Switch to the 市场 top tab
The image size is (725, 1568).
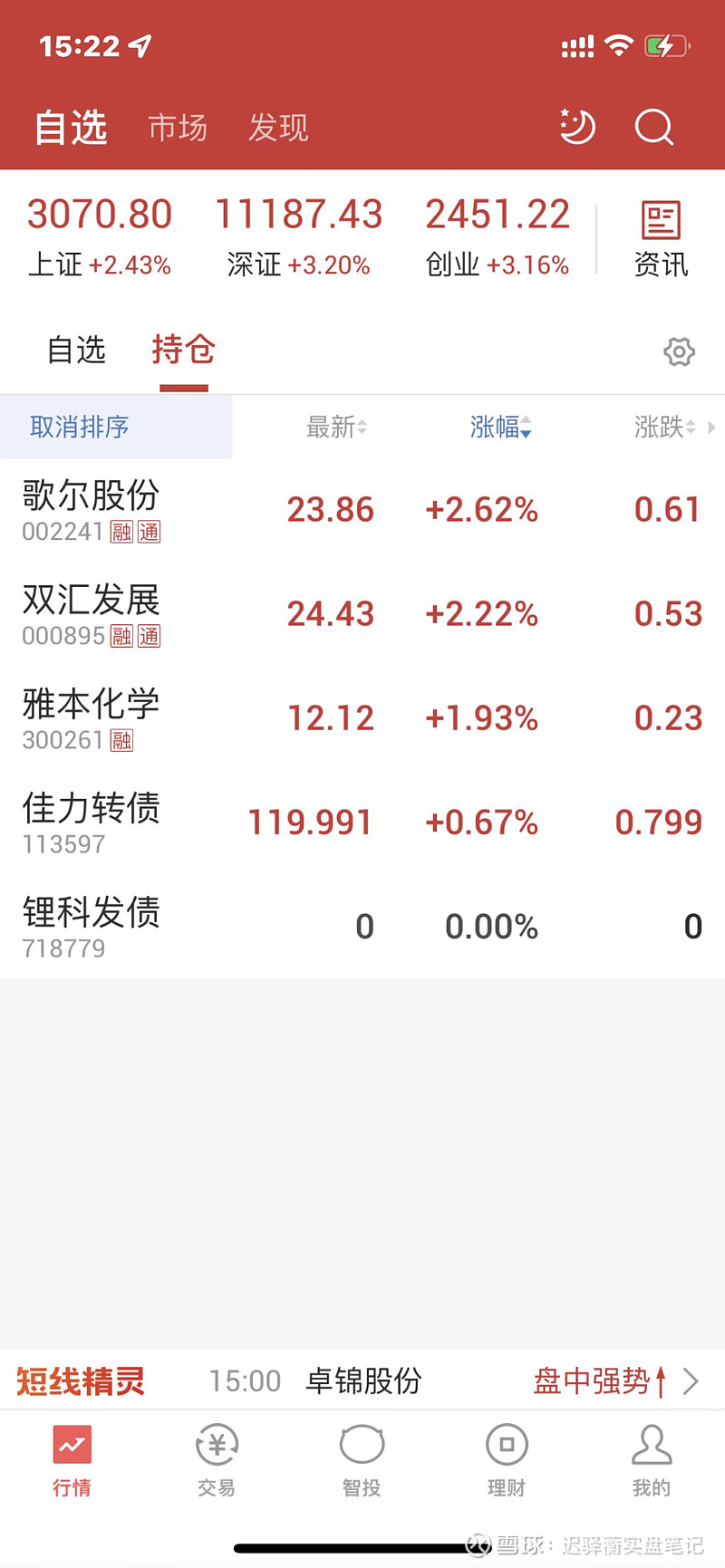click(178, 128)
